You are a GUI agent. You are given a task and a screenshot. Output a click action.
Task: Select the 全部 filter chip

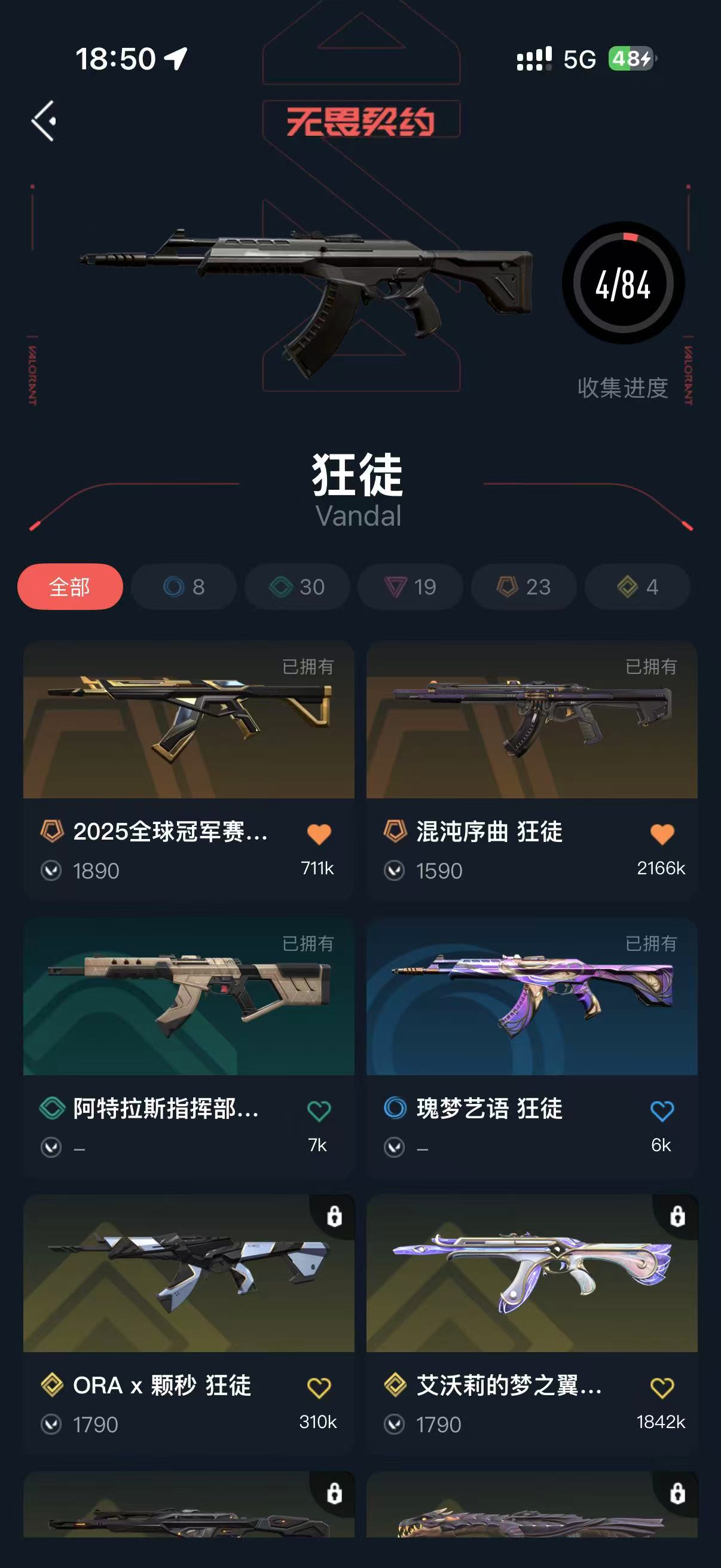click(70, 586)
